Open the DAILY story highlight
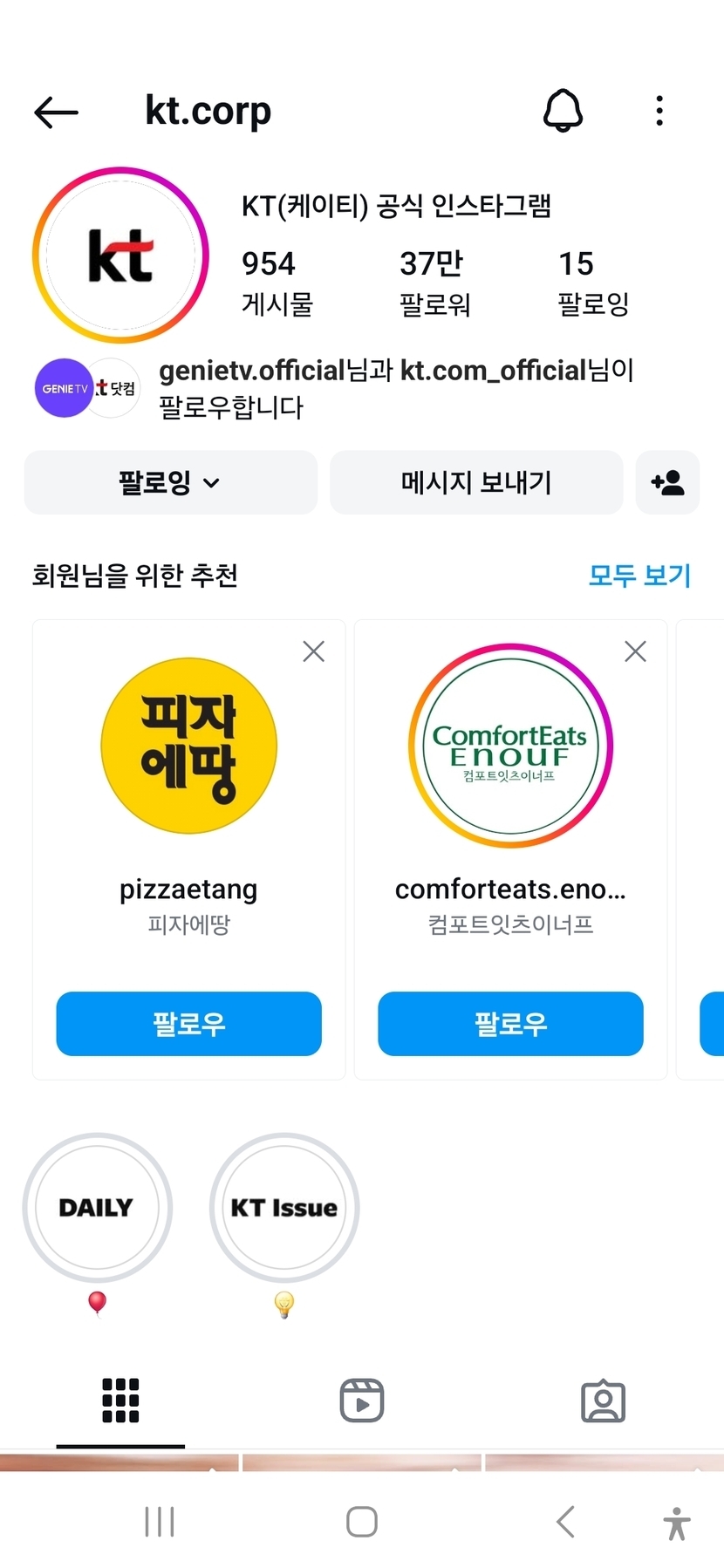The height and width of the screenshot is (1568, 724). pos(97,1207)
